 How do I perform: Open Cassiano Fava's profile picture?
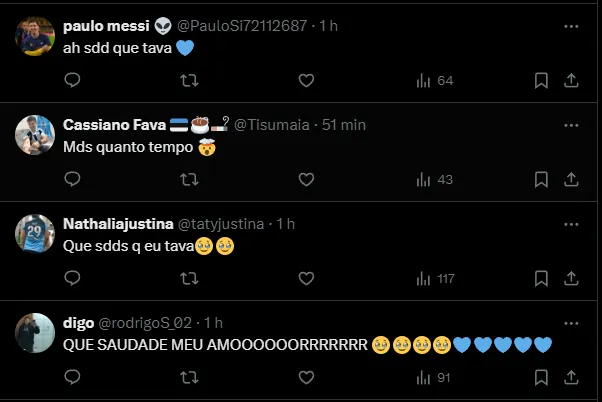(36, 135)
